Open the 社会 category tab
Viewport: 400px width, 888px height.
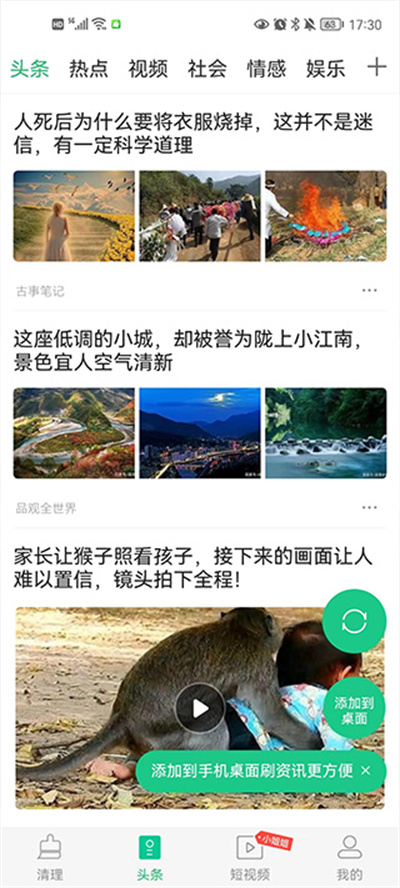click(207, 69)
